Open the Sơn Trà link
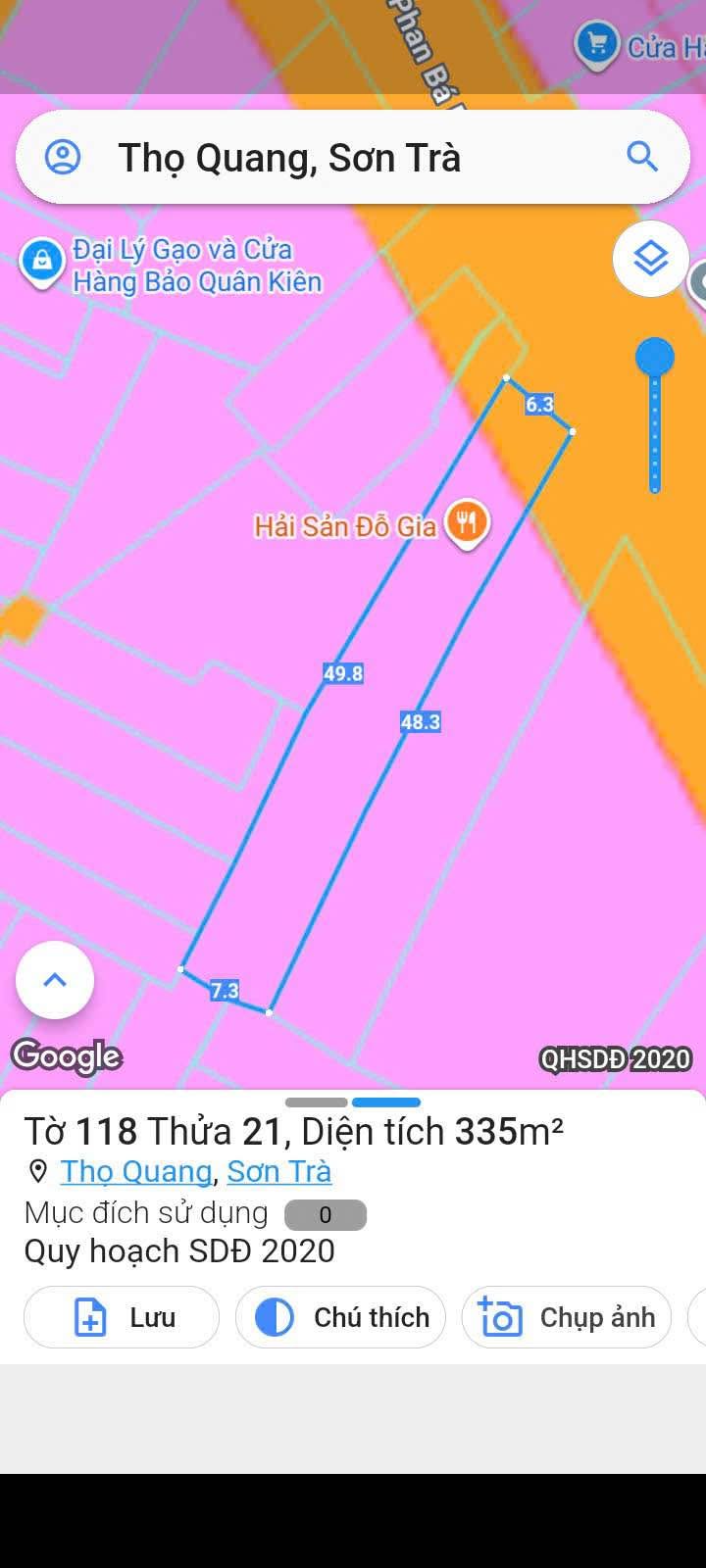The image size is (706, 1568). tap(279, 1171)
